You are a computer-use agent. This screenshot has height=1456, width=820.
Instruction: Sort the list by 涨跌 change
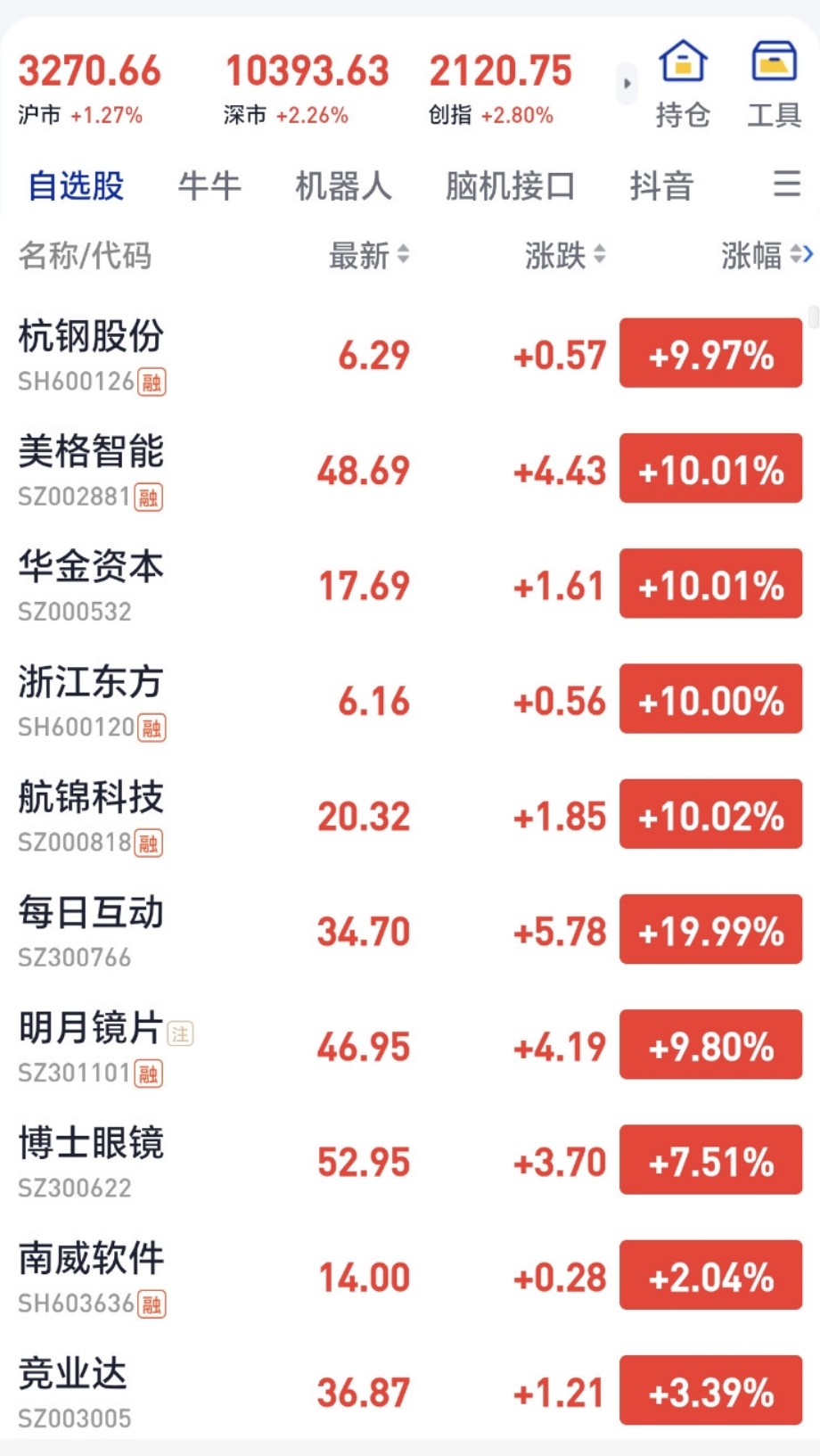565,256
